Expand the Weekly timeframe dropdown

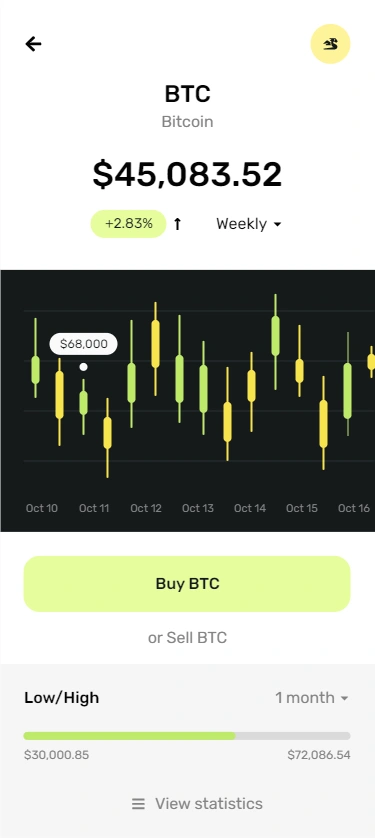point(248,224)
